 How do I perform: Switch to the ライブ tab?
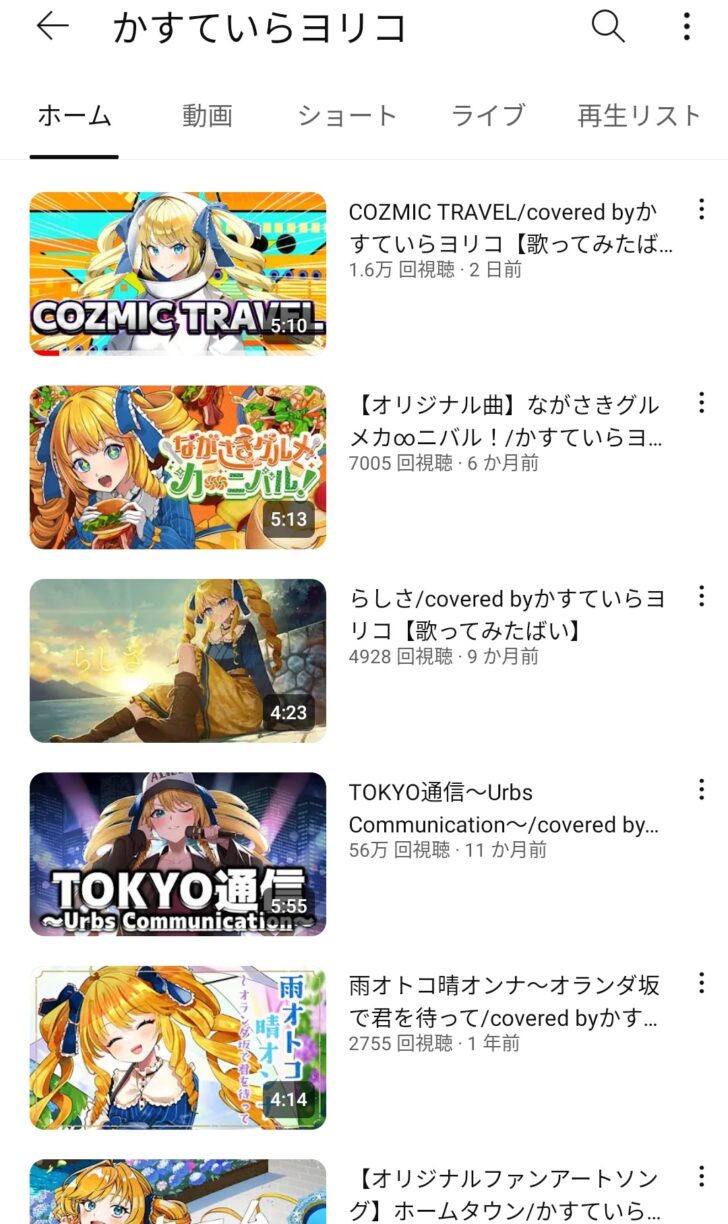point(487,116)
